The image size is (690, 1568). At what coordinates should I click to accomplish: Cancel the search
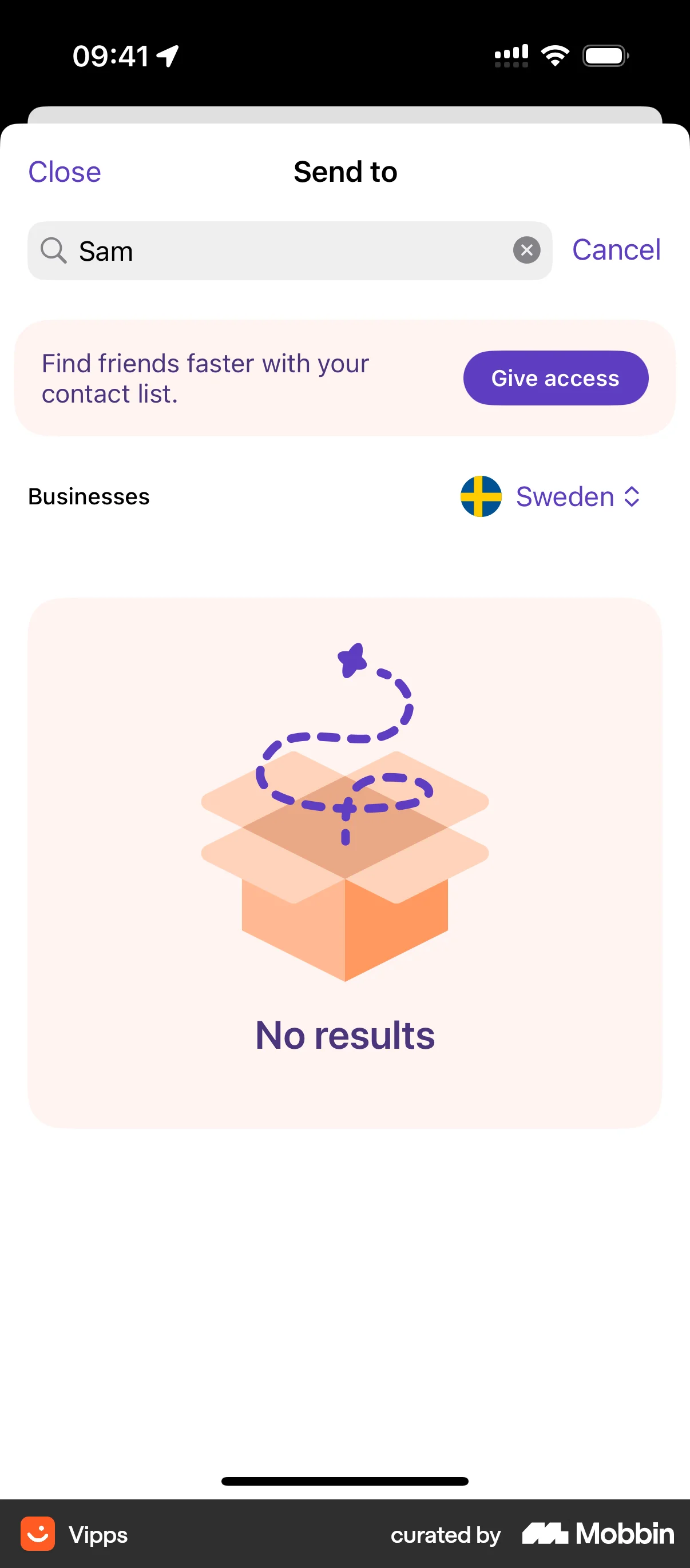(616, 249)
